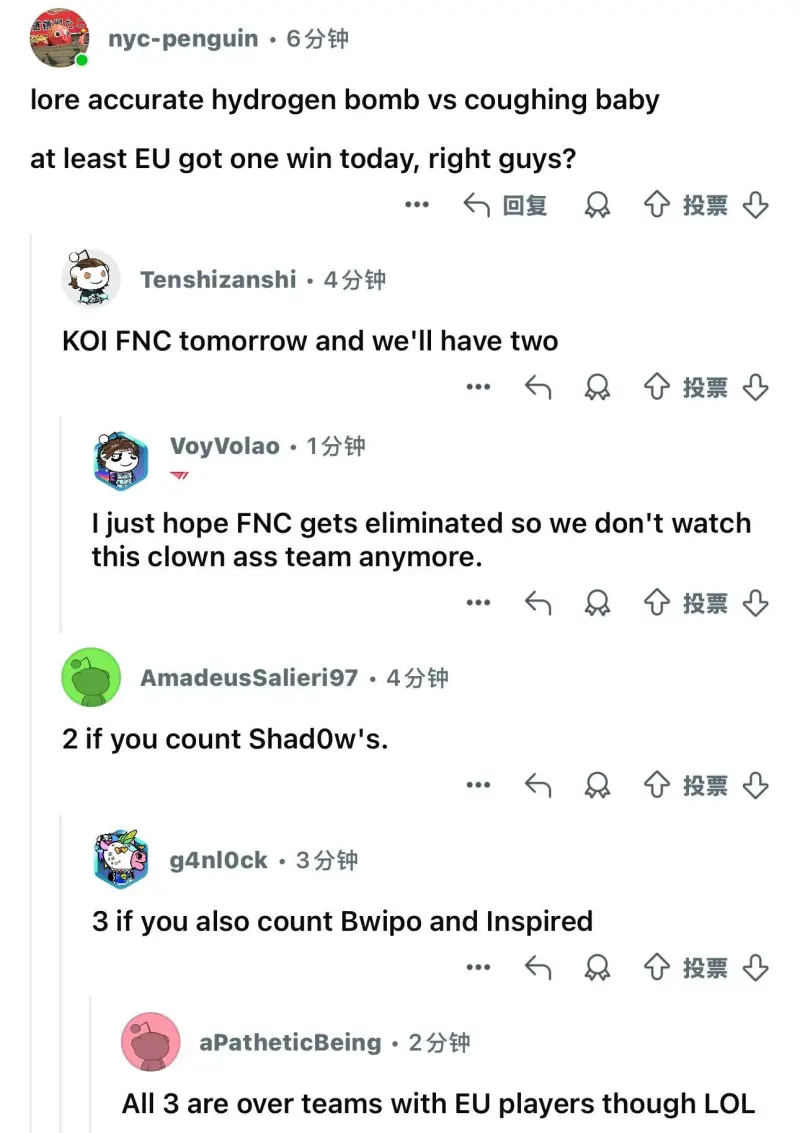The image size is (800, 1133).
Task: Open overflow menu on nyc-penguin's comment
Action: click(416, 205)
